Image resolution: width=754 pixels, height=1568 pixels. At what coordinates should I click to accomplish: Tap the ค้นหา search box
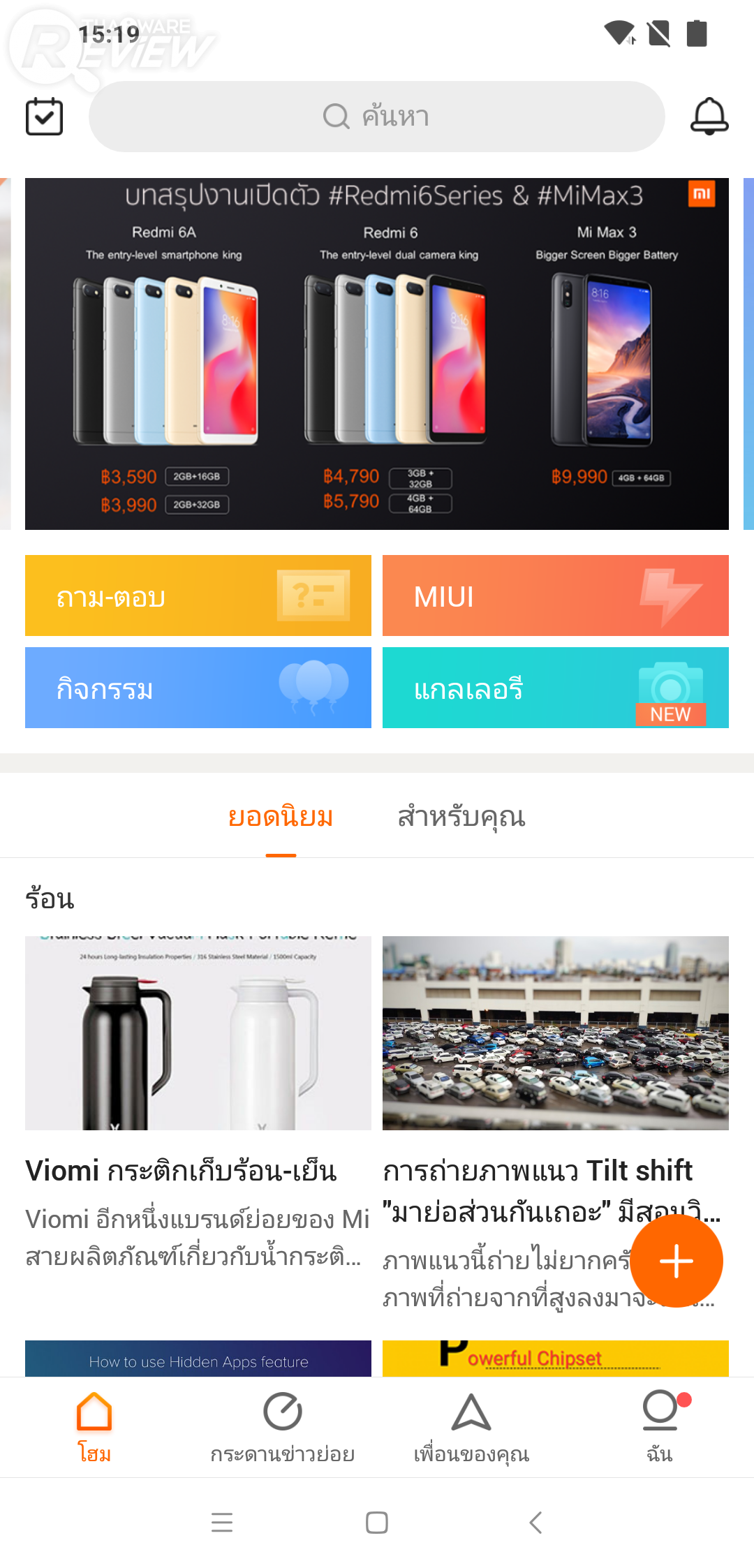[x=377, y=117]
